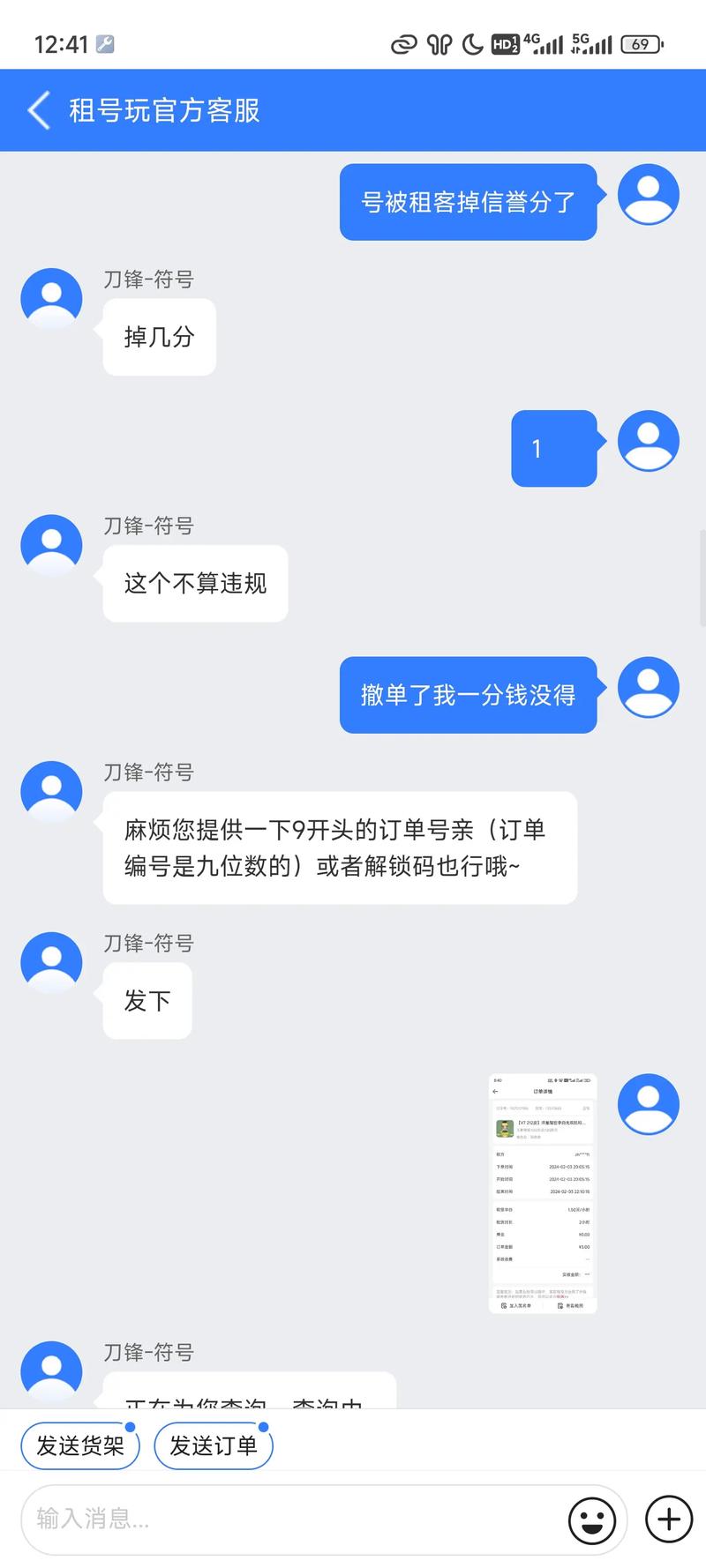Screen dimensions: 706x1568
Task: Tap the plus button to add attachments
Action: [668, 1519]
